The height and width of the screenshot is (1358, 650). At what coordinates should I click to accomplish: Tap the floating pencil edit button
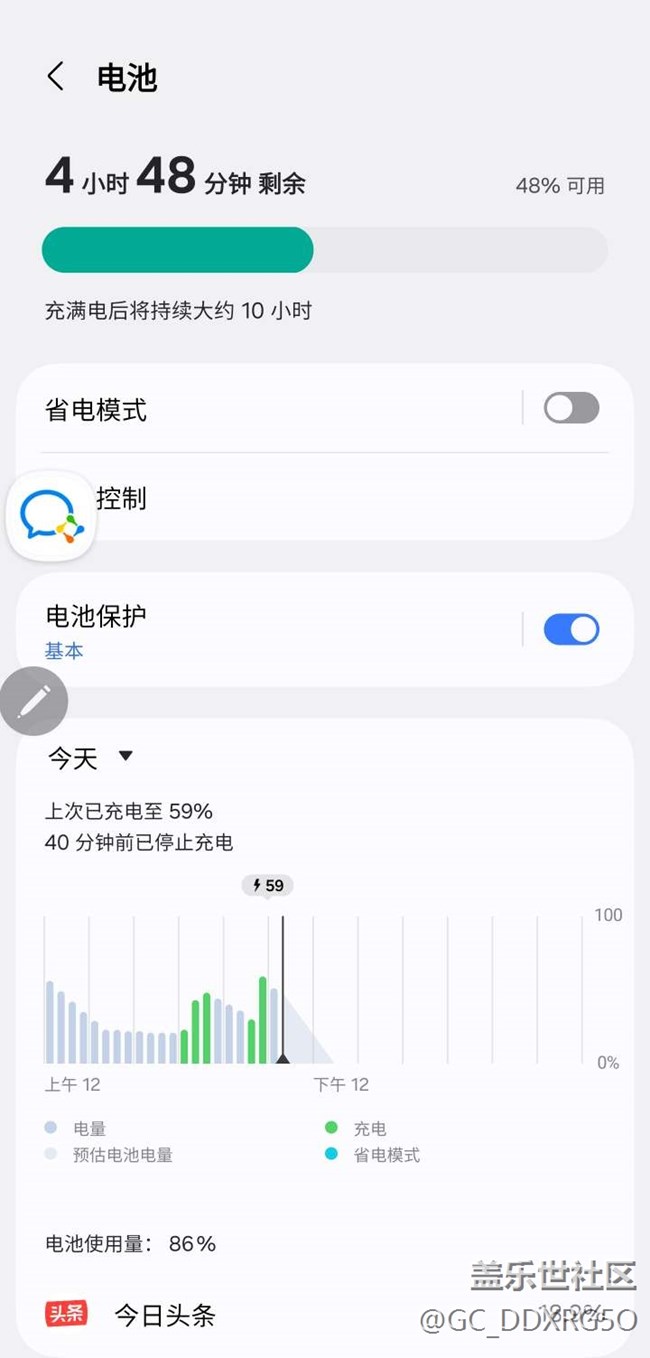click(x=34, y=702)
